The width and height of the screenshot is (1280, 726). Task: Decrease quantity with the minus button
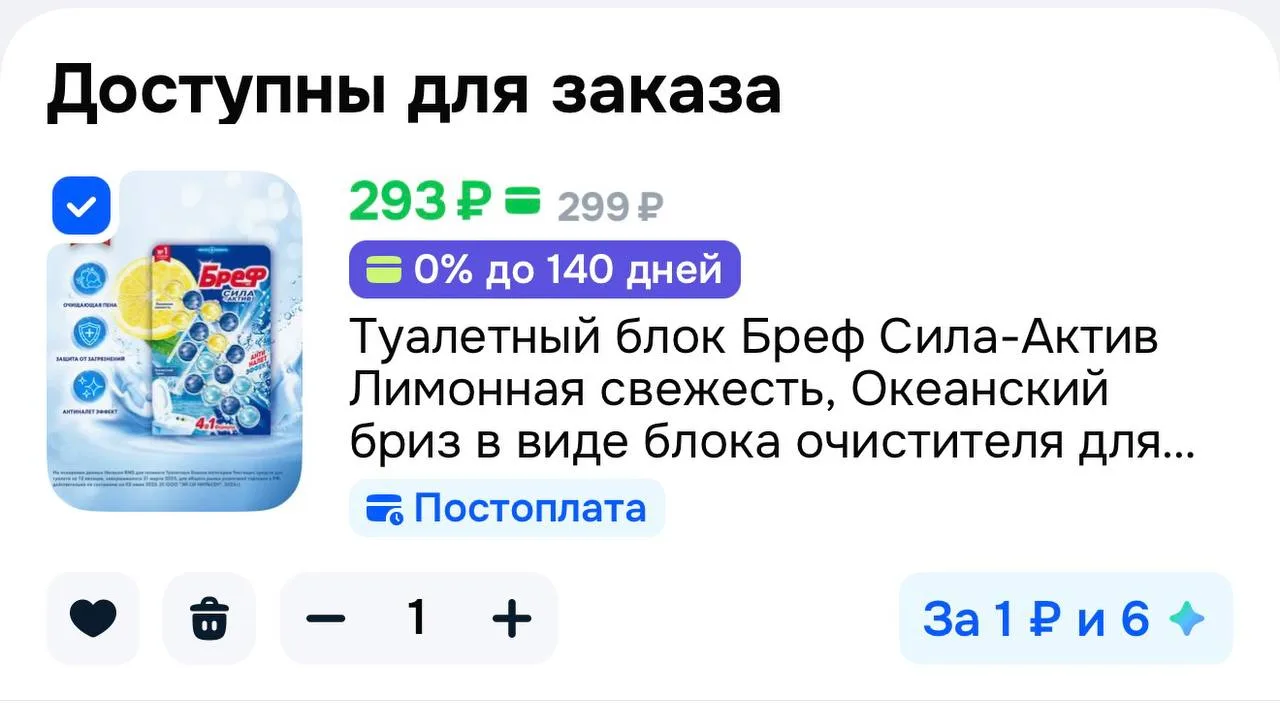[x=326, y=619]
